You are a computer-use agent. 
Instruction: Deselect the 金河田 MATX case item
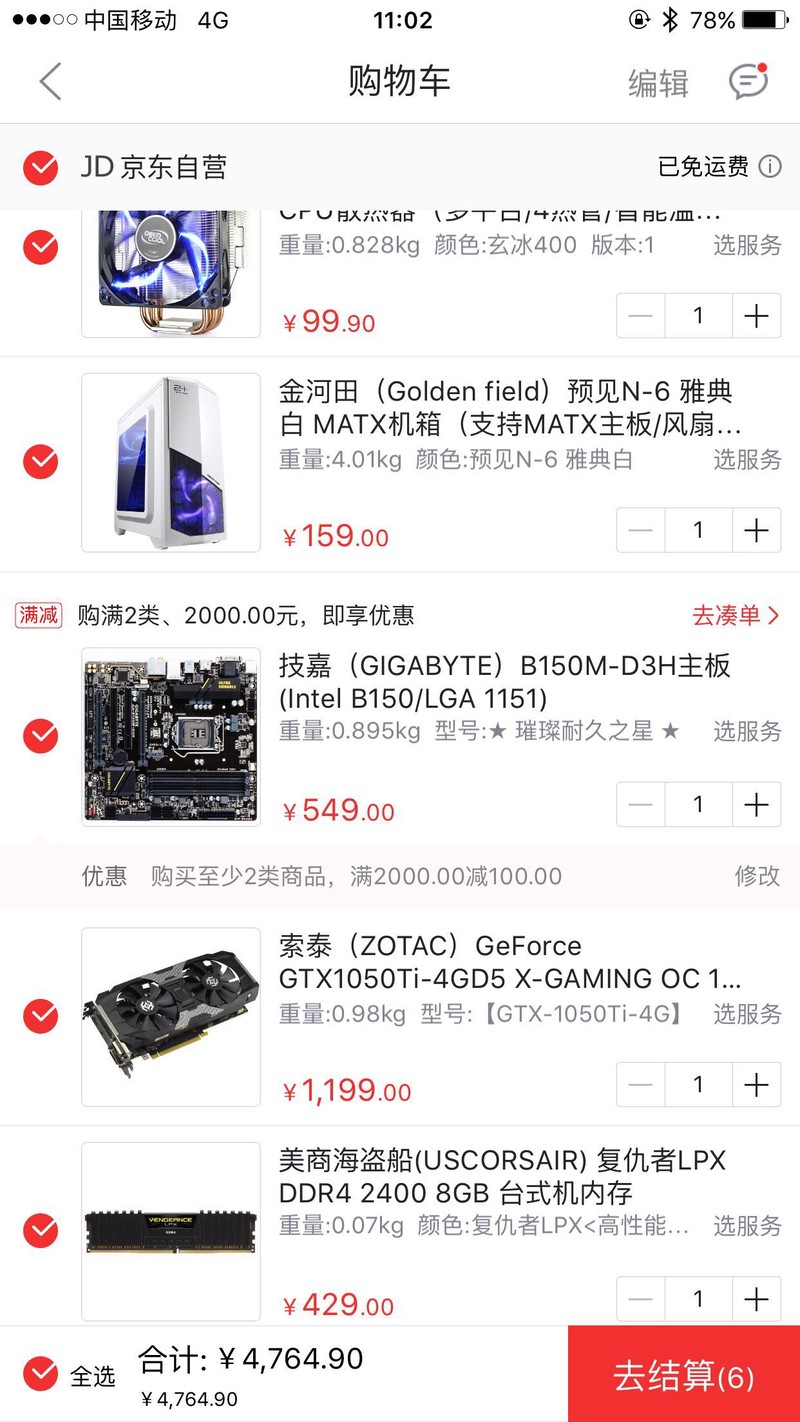click(40, 461)
